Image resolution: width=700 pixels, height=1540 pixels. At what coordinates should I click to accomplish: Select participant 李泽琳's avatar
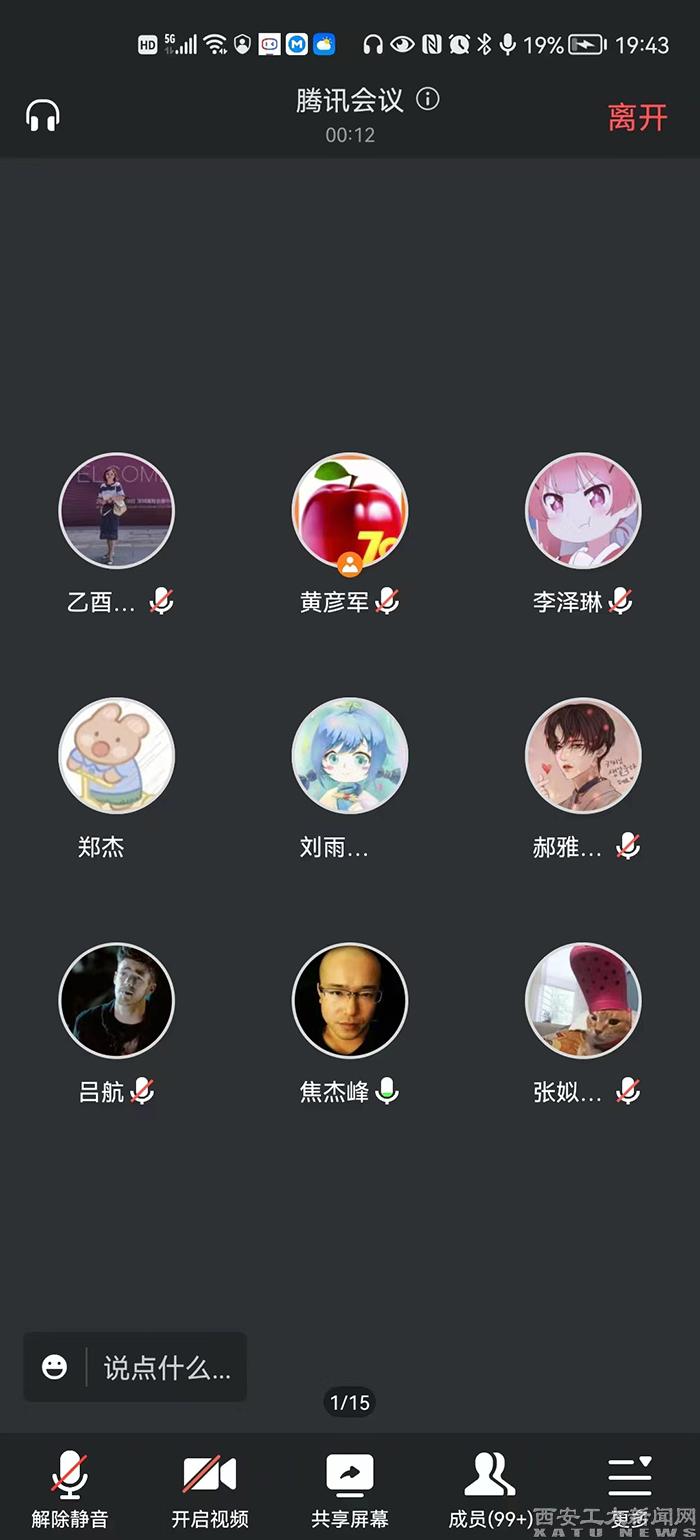(x=583, y=511)
